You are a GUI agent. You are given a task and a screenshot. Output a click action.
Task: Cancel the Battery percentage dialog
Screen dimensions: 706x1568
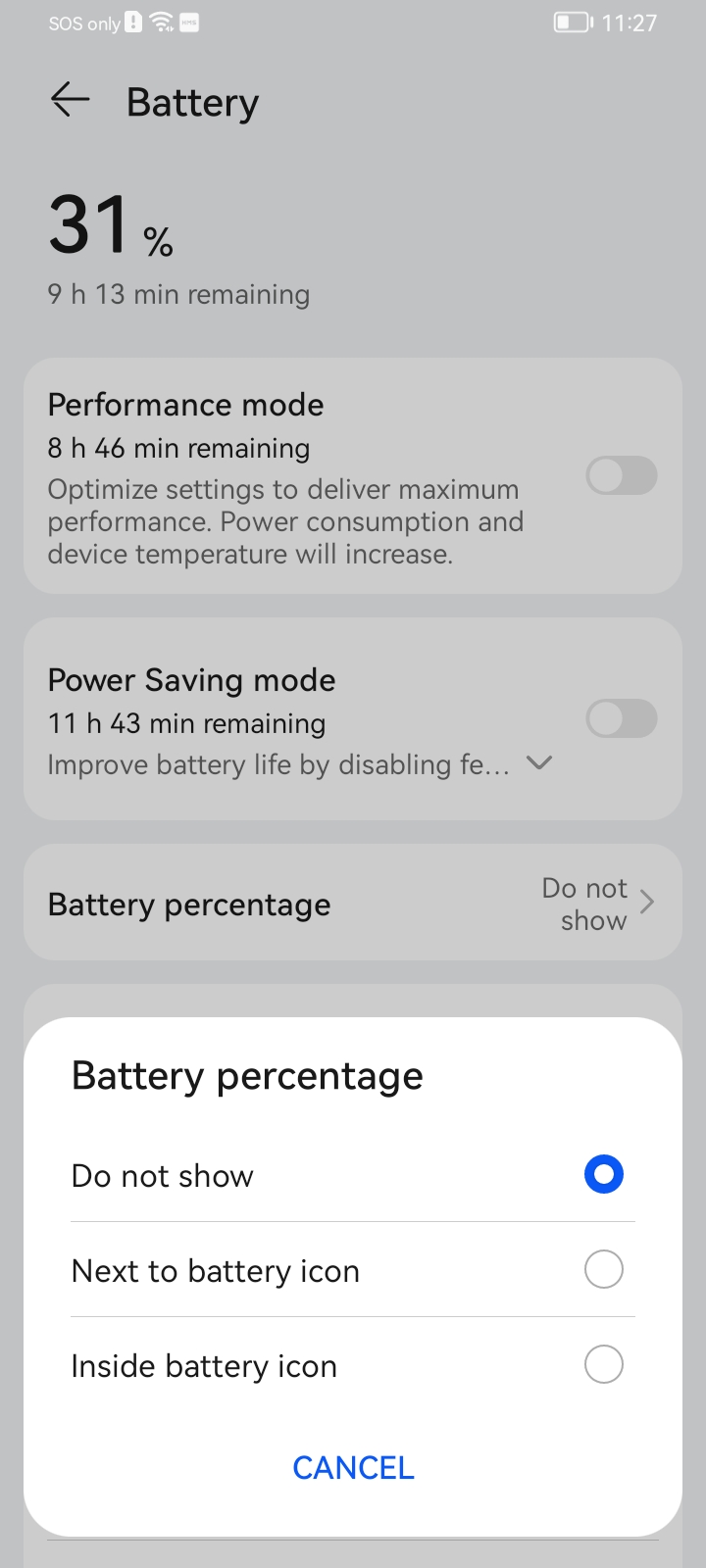[353, 1467]
